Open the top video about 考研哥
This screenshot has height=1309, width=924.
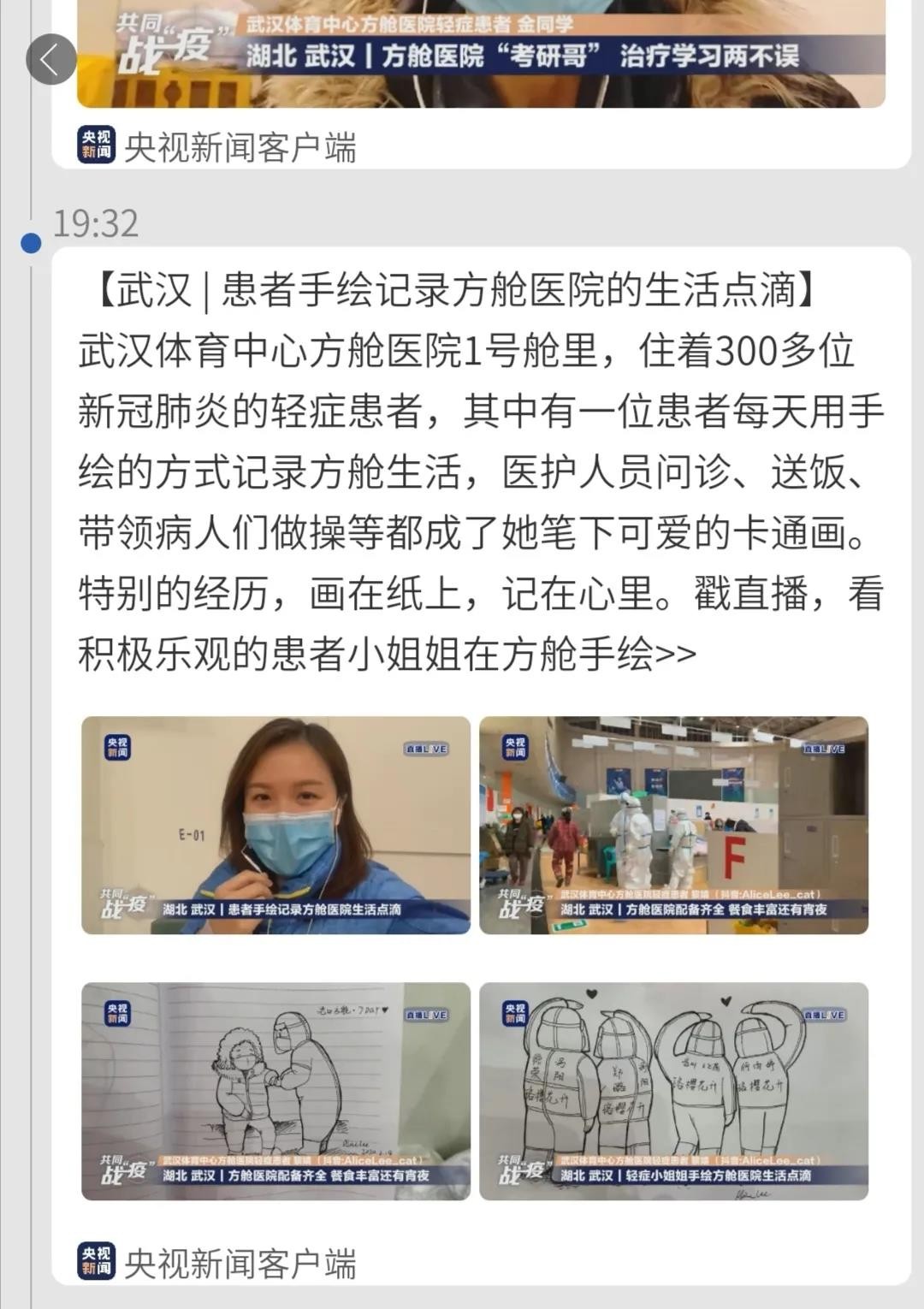pos(479,51)
